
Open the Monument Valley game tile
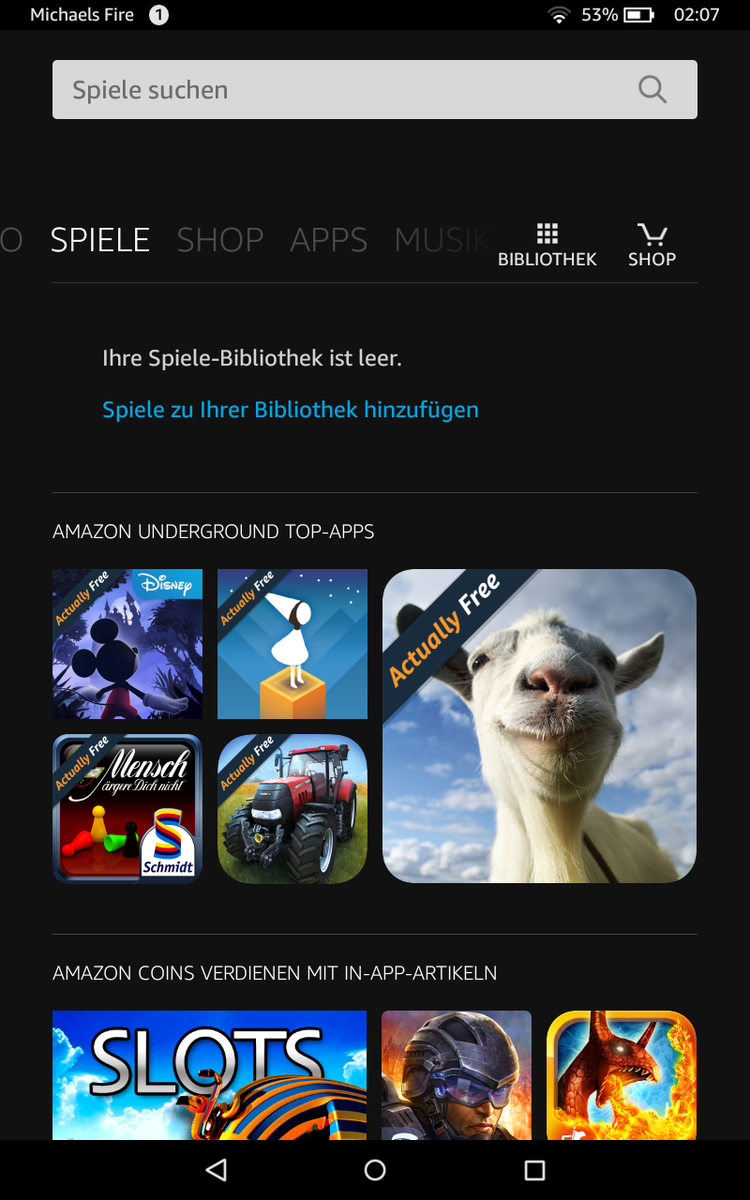tap(292, 644)
